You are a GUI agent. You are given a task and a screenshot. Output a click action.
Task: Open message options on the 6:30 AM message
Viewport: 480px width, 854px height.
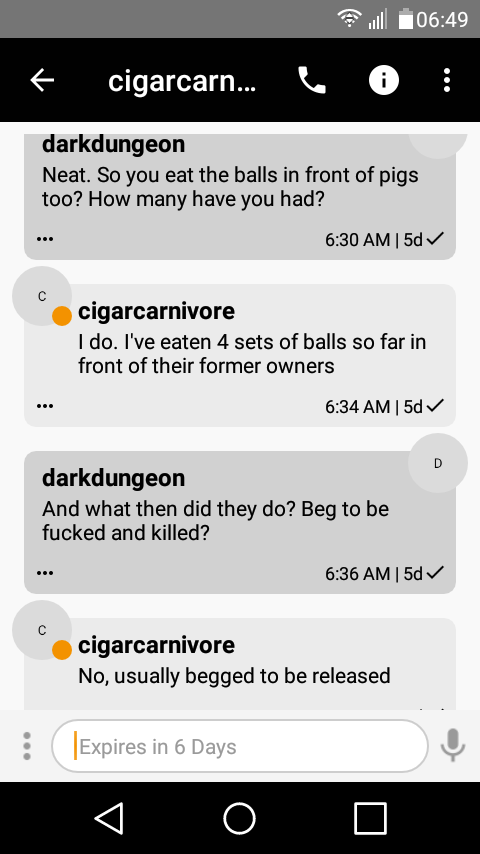[x=45, y=239]
